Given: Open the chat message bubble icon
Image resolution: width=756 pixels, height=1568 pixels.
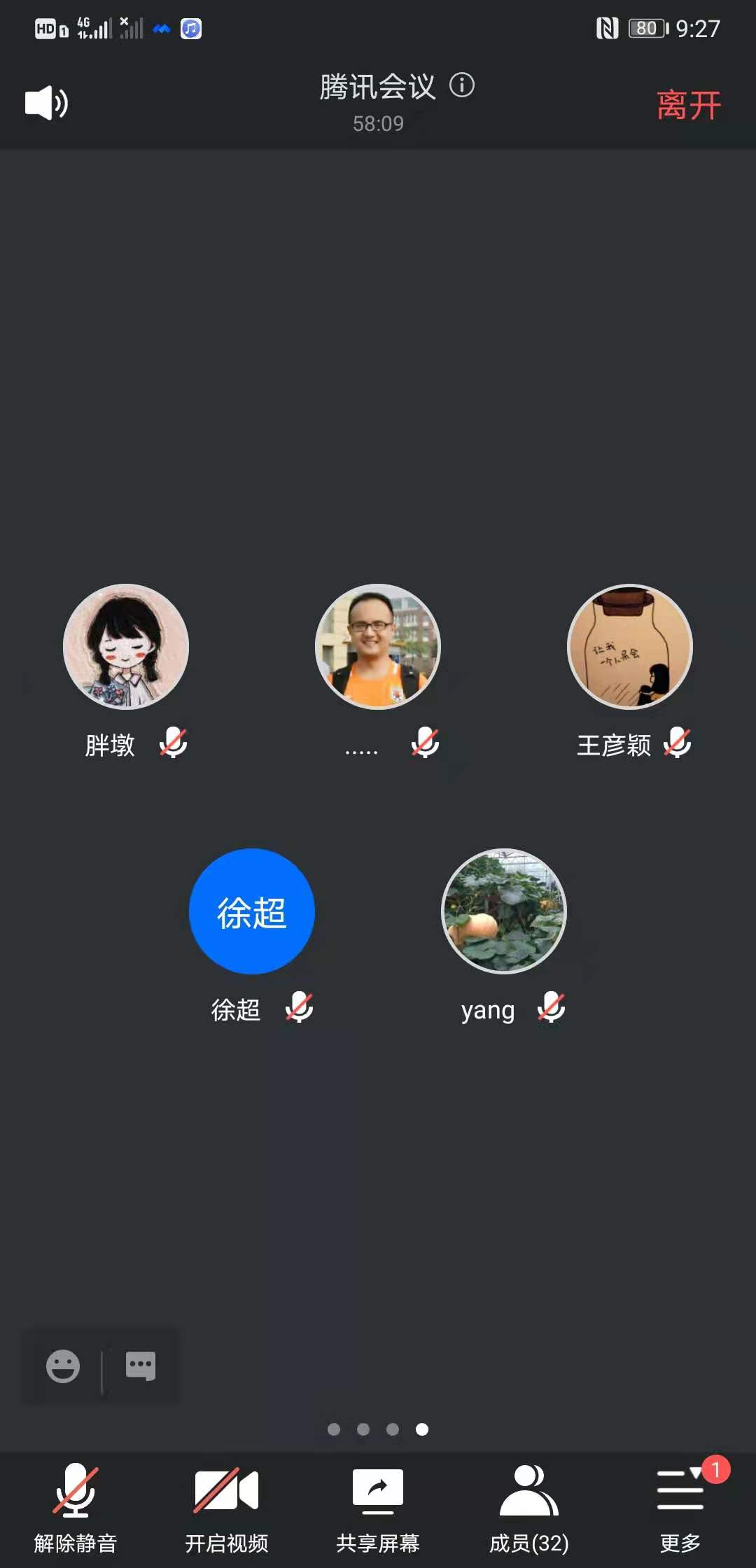Looking at the screenshot, I should (140, 1366).
